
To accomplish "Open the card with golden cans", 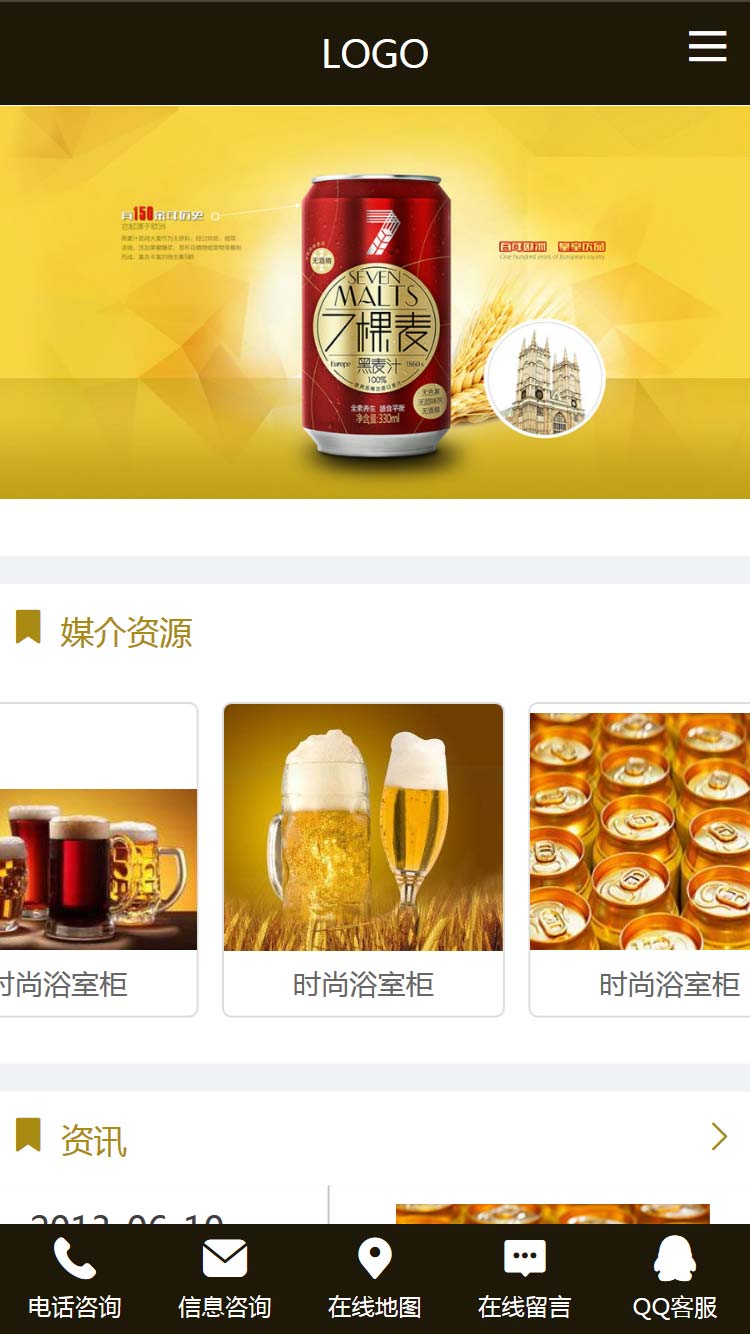I will (640, 858).
